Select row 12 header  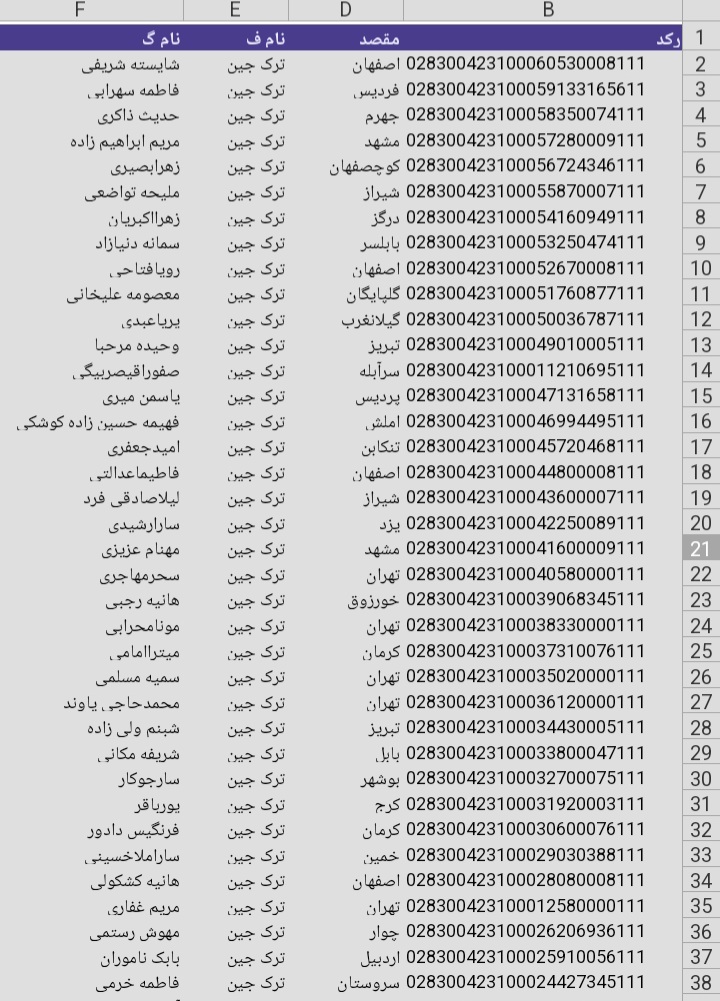click(701, 319)
